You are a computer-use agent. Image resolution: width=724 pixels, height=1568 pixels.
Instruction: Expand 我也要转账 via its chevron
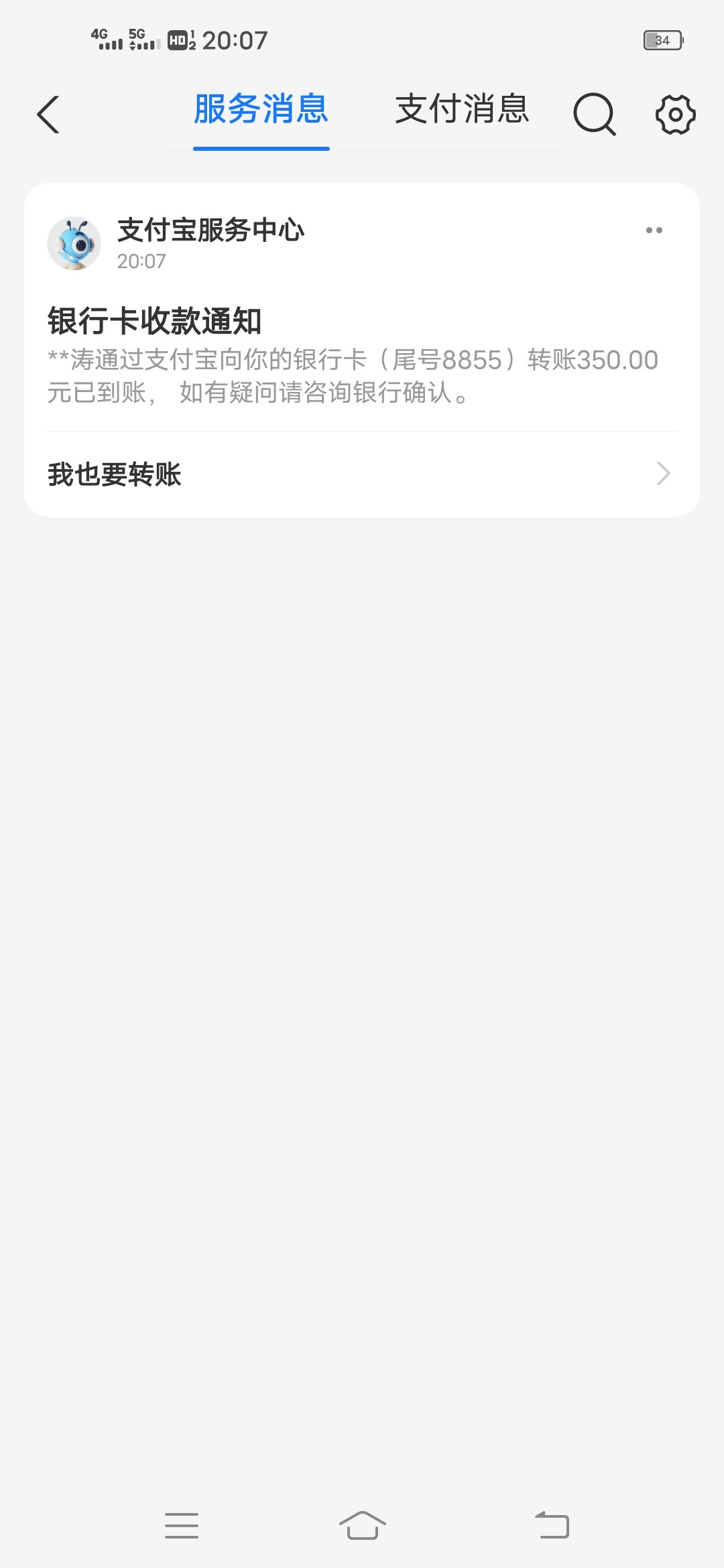[662, 474]
